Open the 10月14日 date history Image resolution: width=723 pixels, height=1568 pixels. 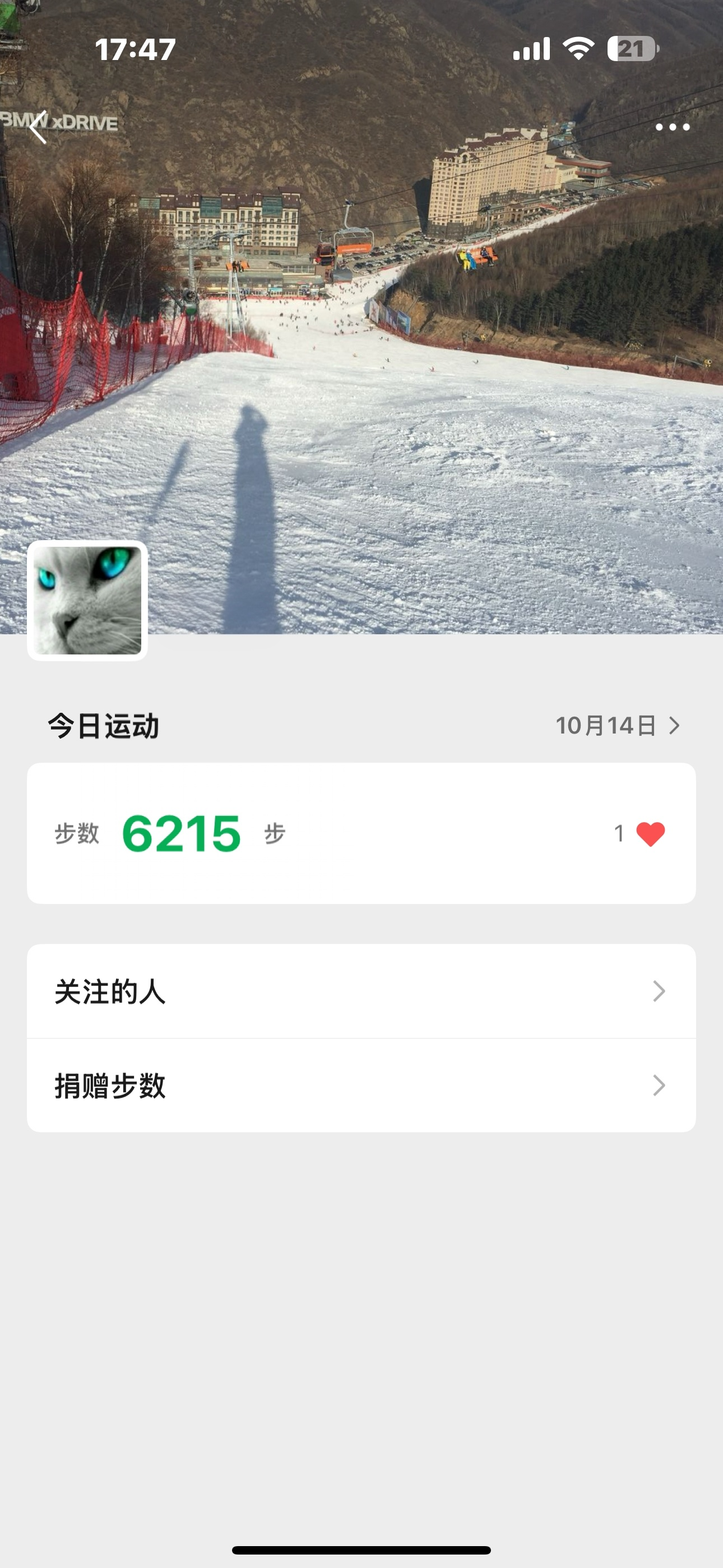point(617,726)
